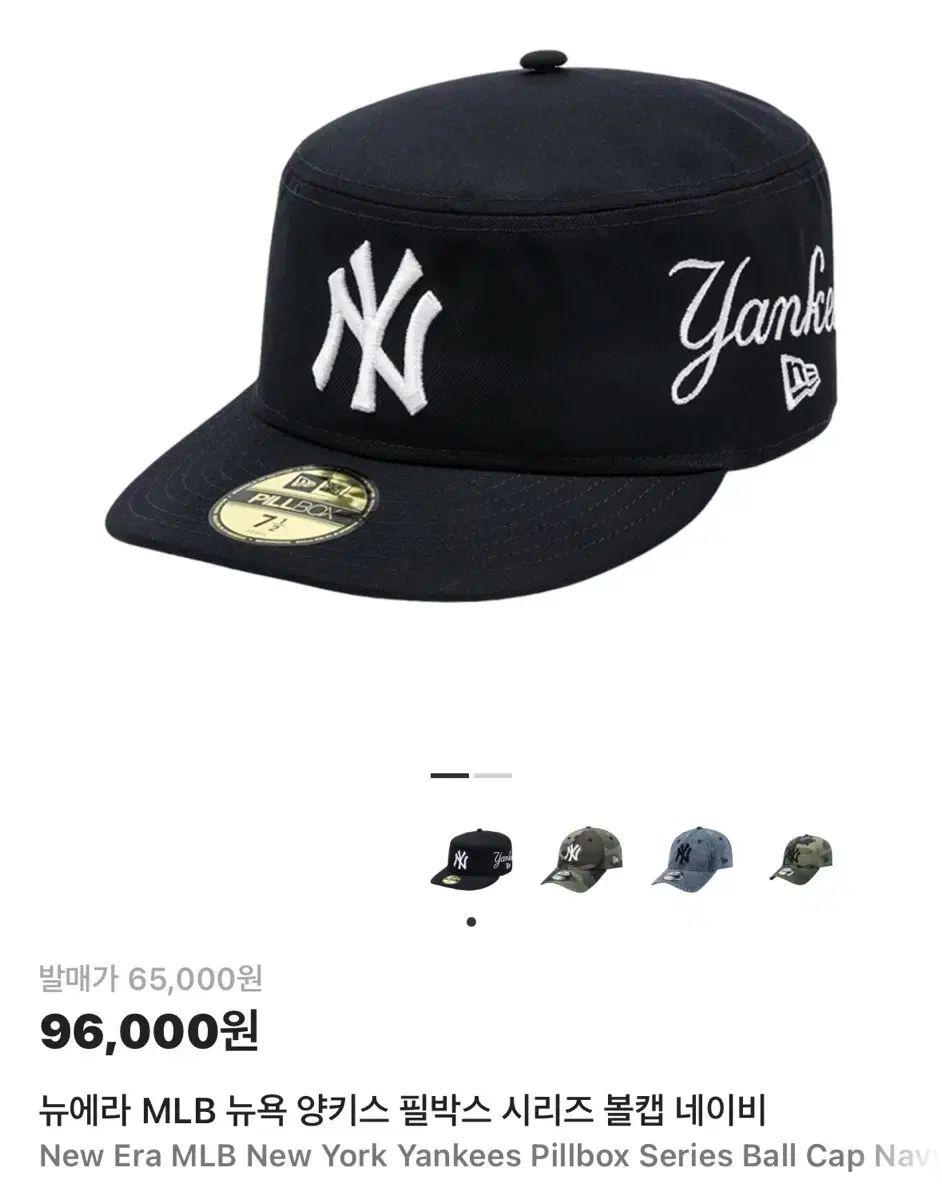942x1200 pixels.
Task: Click the active dark carousel indicator bar
Action: [448, 777]
